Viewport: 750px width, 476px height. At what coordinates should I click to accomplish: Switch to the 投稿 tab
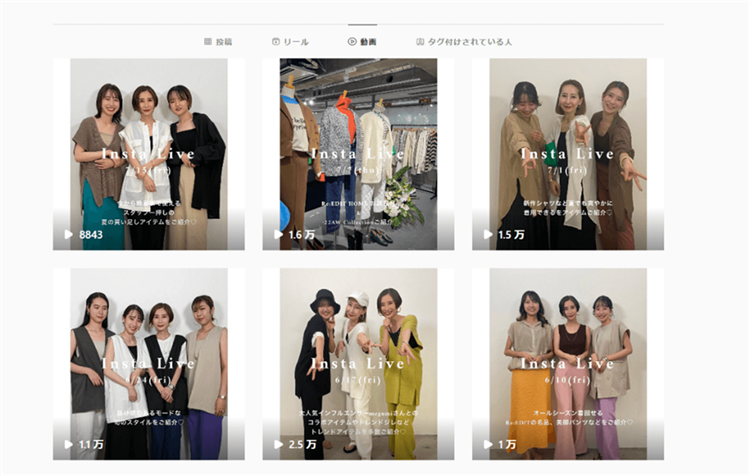click(x=218, y=42)
